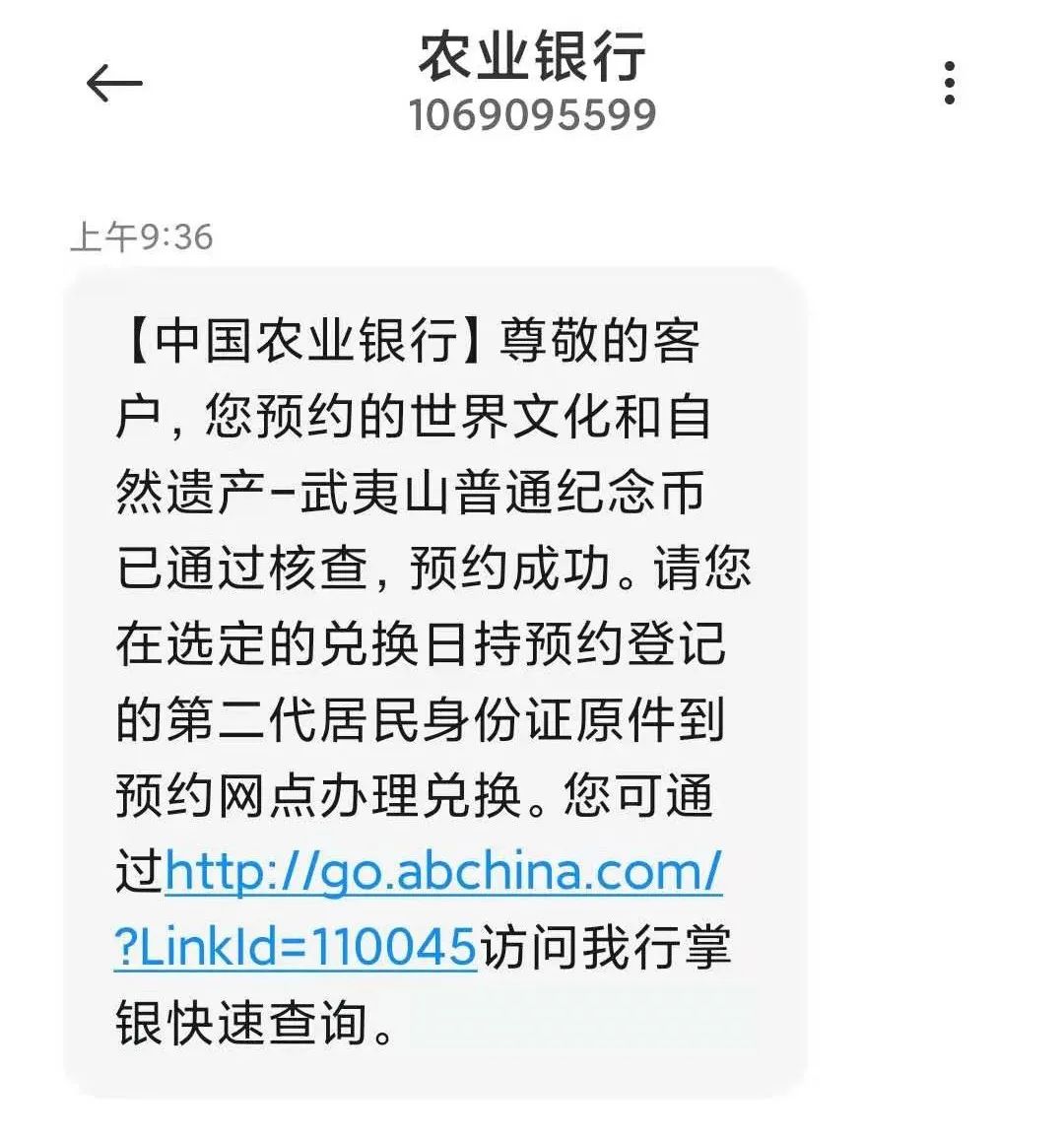The height and width of the screenshot is (1140, 1064).
Task: Open contact details by tapping the header title
Action: (x=532, y=59)
